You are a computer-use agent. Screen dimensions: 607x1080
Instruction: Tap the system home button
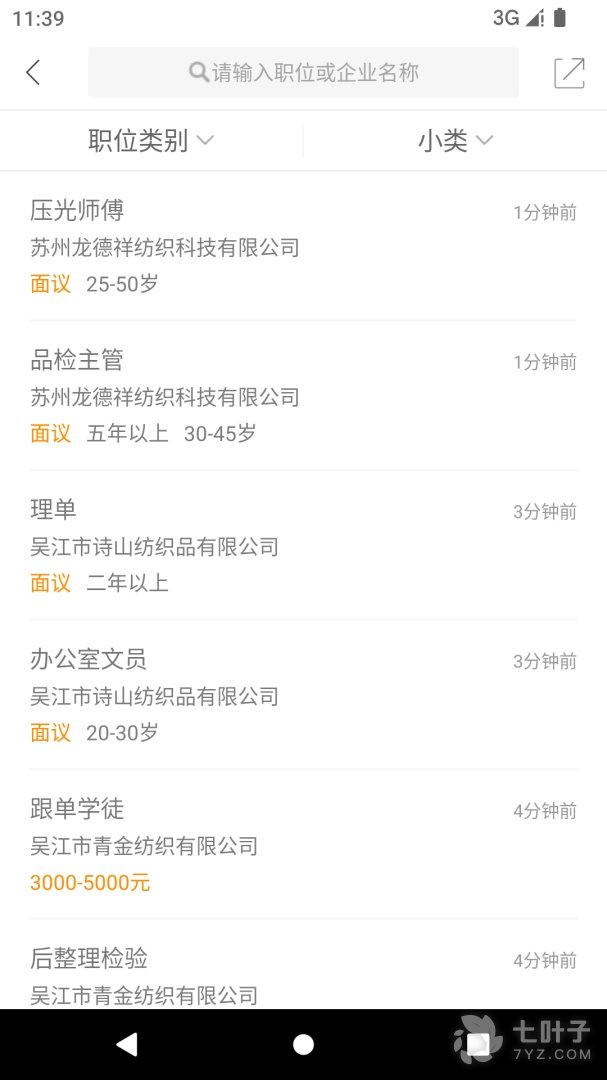point(303,1044)
